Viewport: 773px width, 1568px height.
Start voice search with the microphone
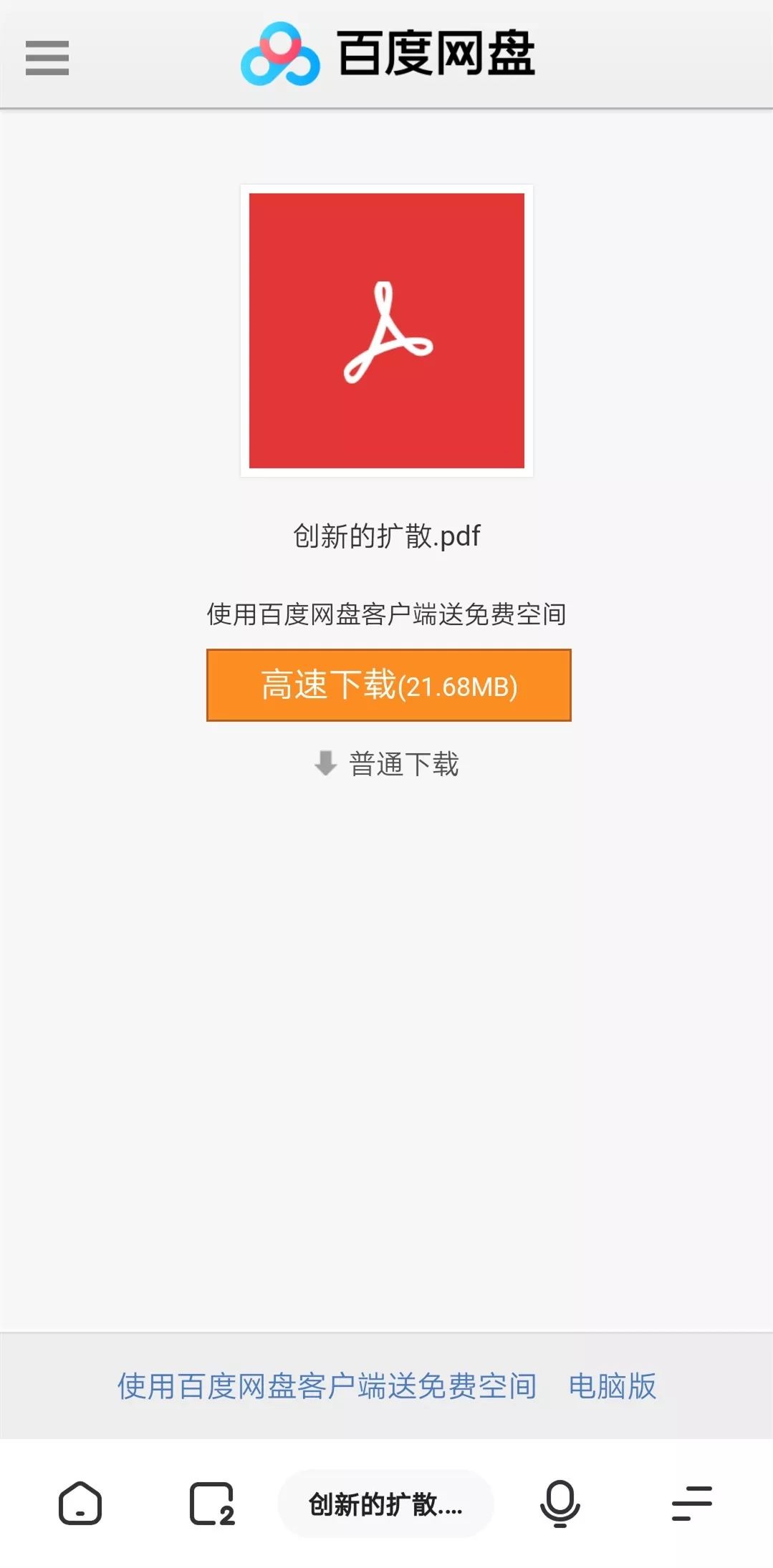coord(560,1504)
